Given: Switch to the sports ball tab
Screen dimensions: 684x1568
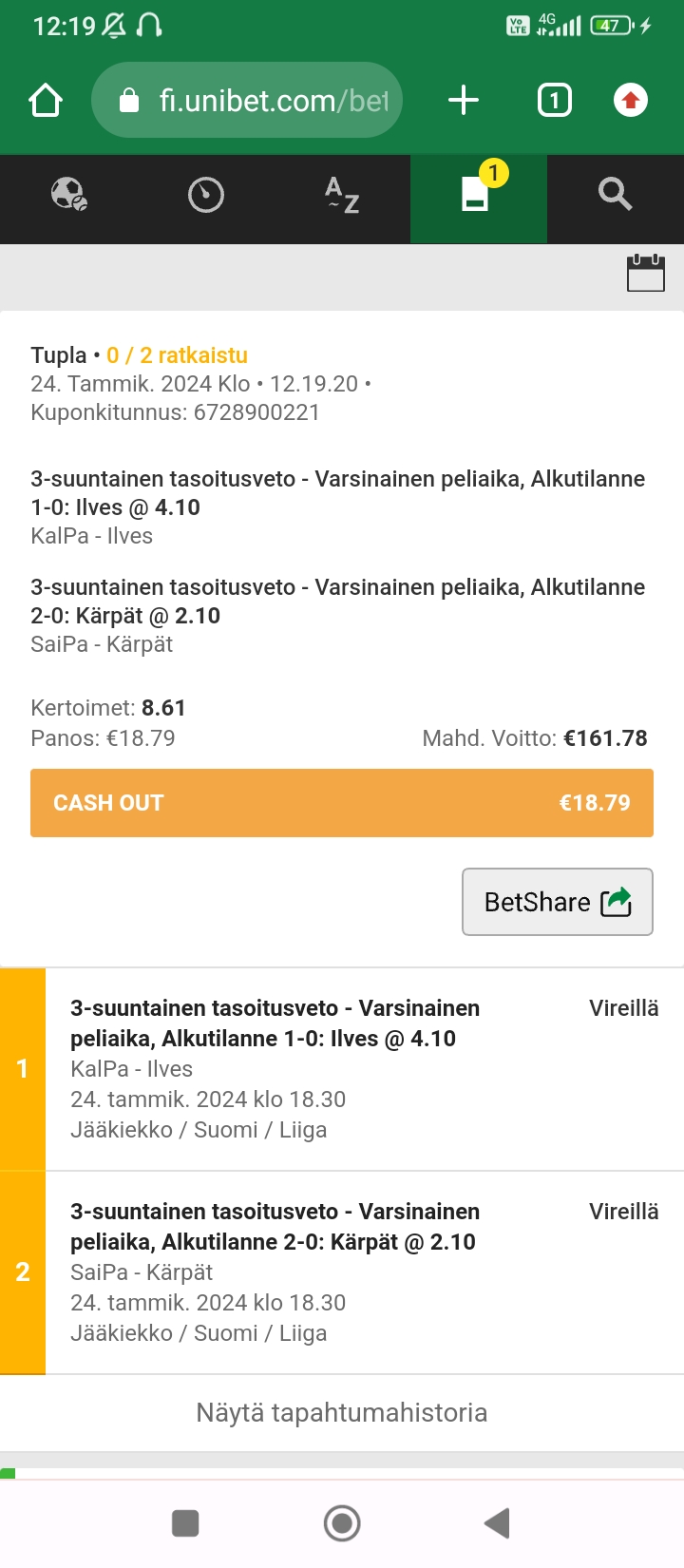Looking at the screenshot, I should click(x=68, y=195).
